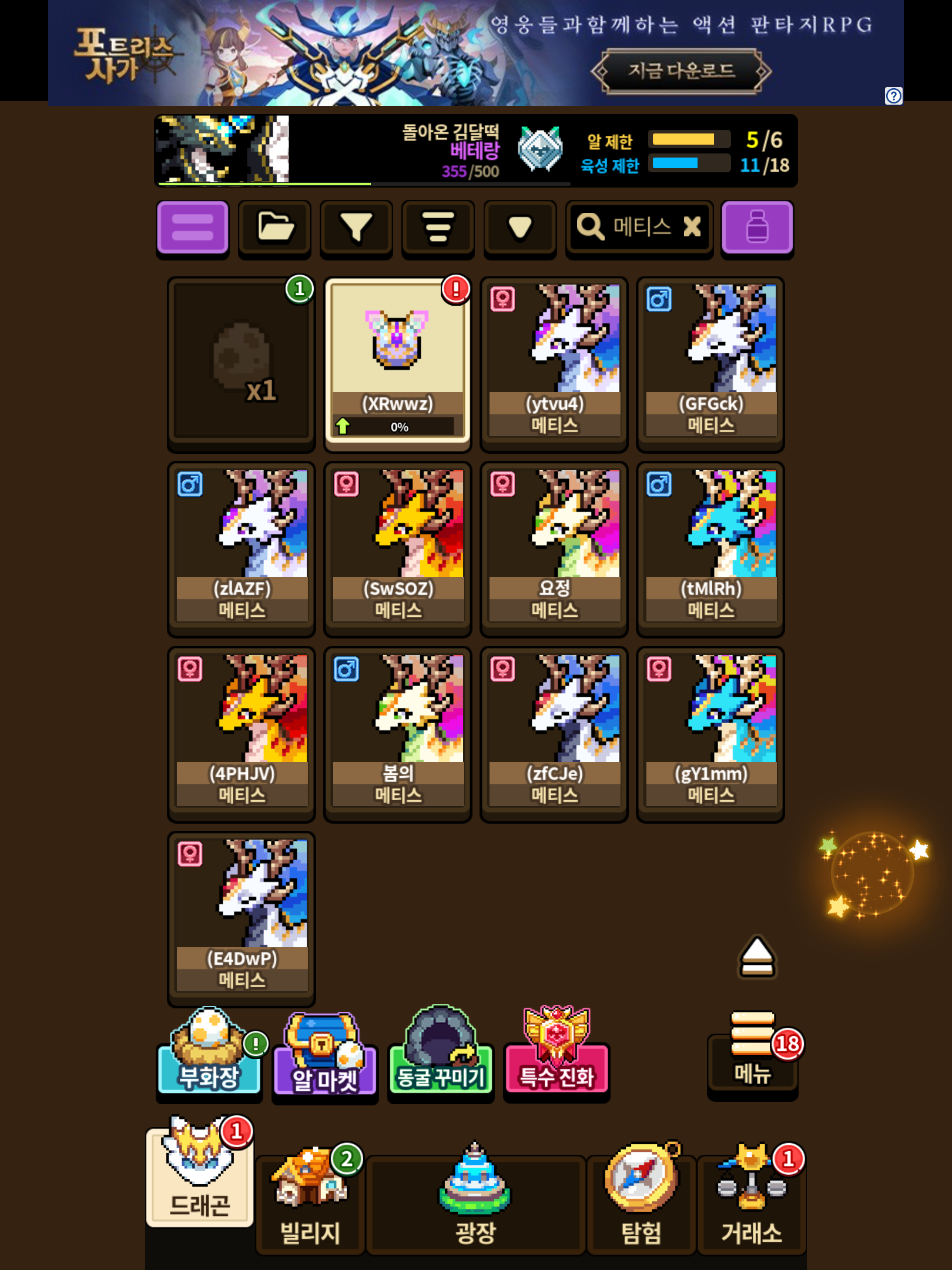Open the sort order menu

tap(438, 228)
